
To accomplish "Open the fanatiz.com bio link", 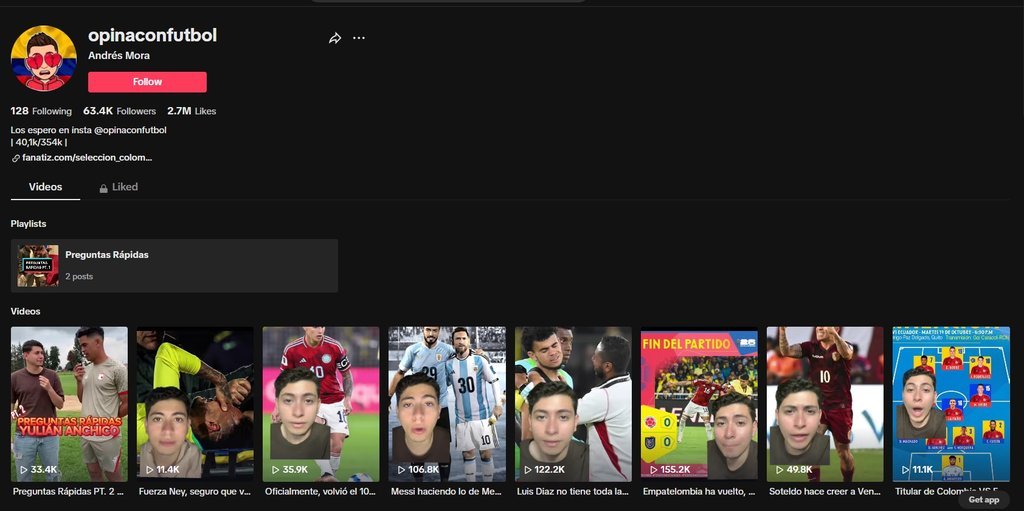I will point(86,158).
